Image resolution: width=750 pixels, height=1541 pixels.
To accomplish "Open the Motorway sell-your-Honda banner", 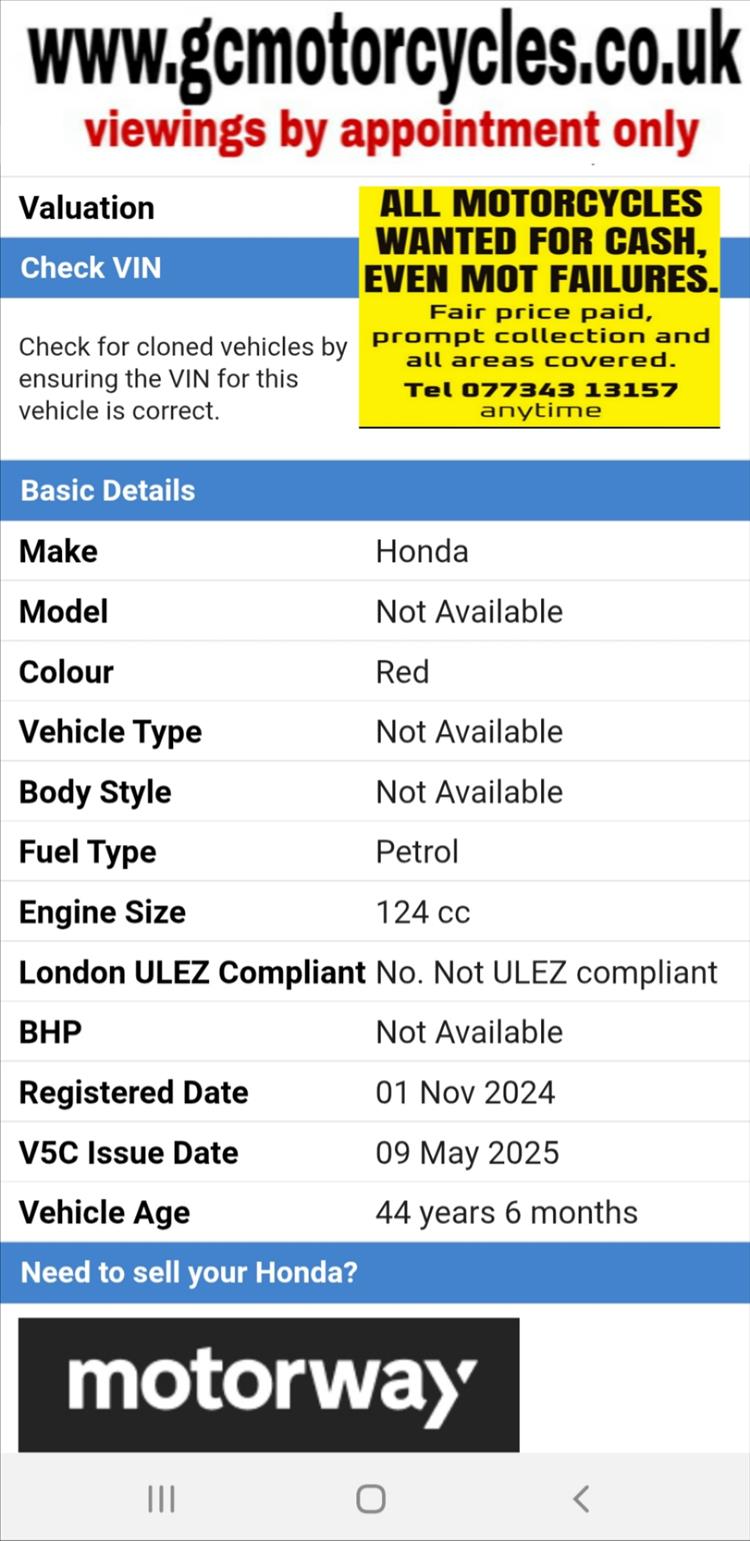I will point(269,1384).
